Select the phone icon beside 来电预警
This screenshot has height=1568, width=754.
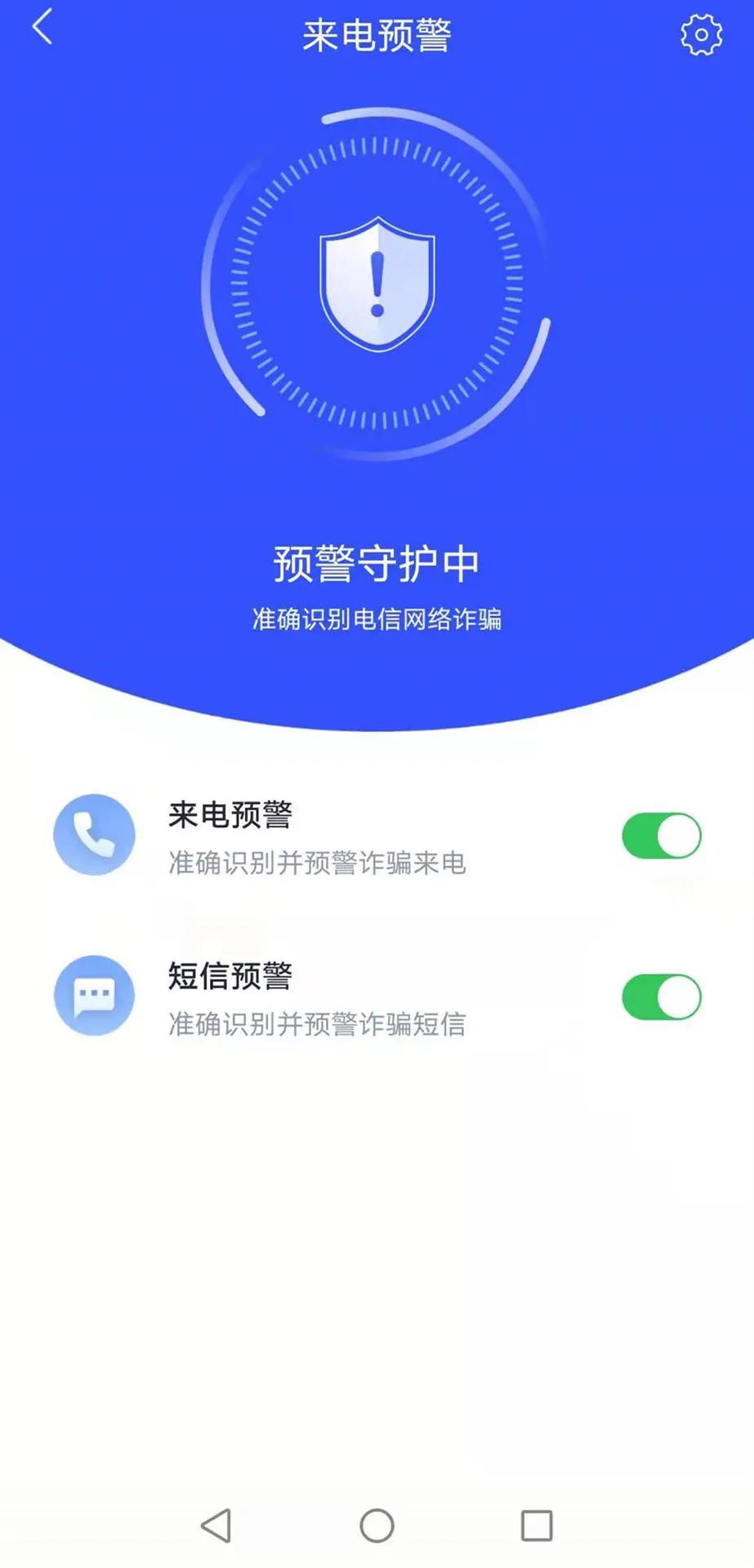click(x=94, y=835)
